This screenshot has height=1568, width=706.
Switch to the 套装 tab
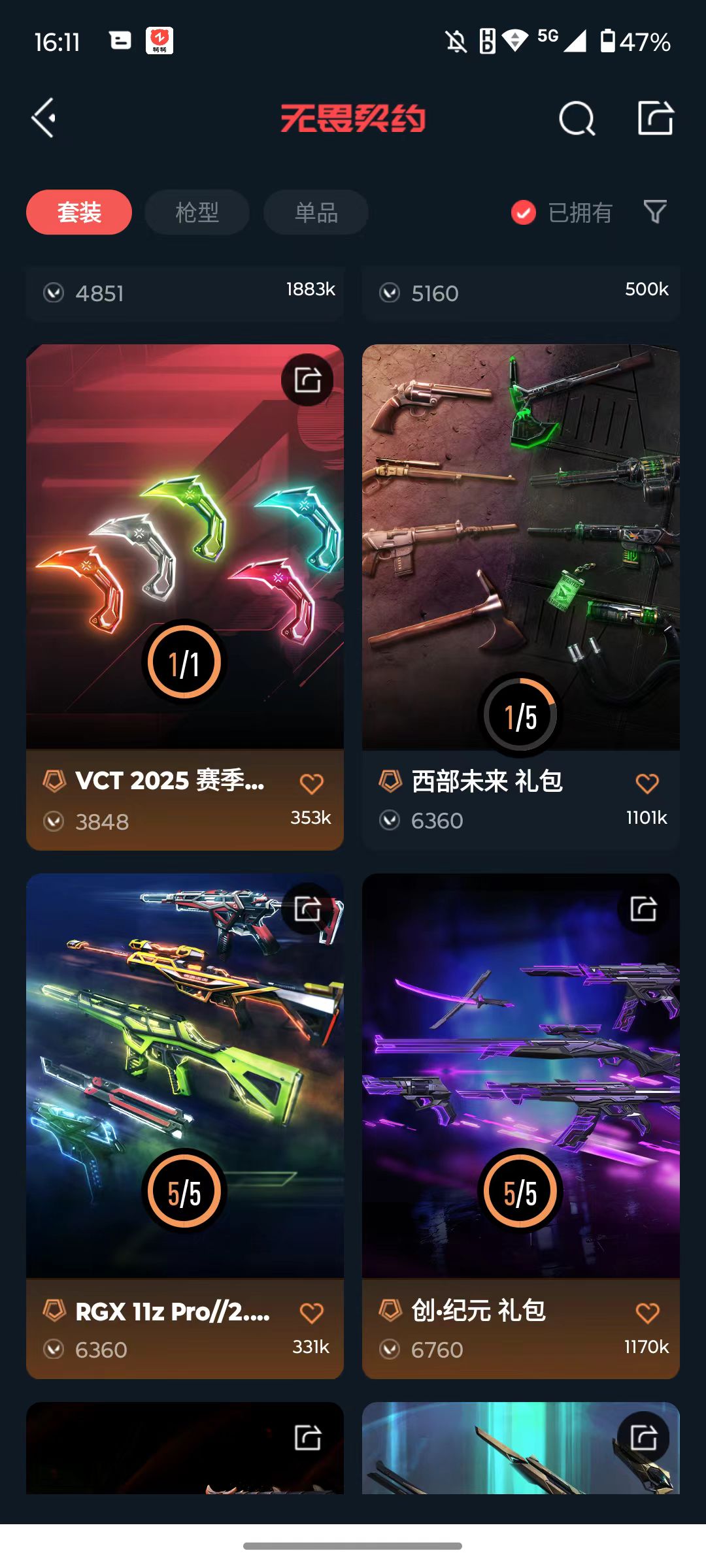[x=79, y=212]
